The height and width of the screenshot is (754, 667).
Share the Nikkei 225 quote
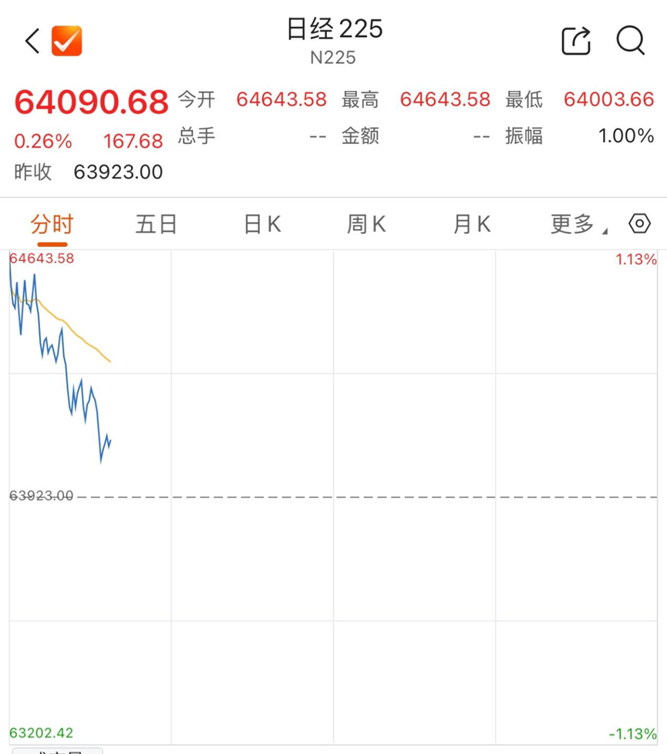(576, 41)
